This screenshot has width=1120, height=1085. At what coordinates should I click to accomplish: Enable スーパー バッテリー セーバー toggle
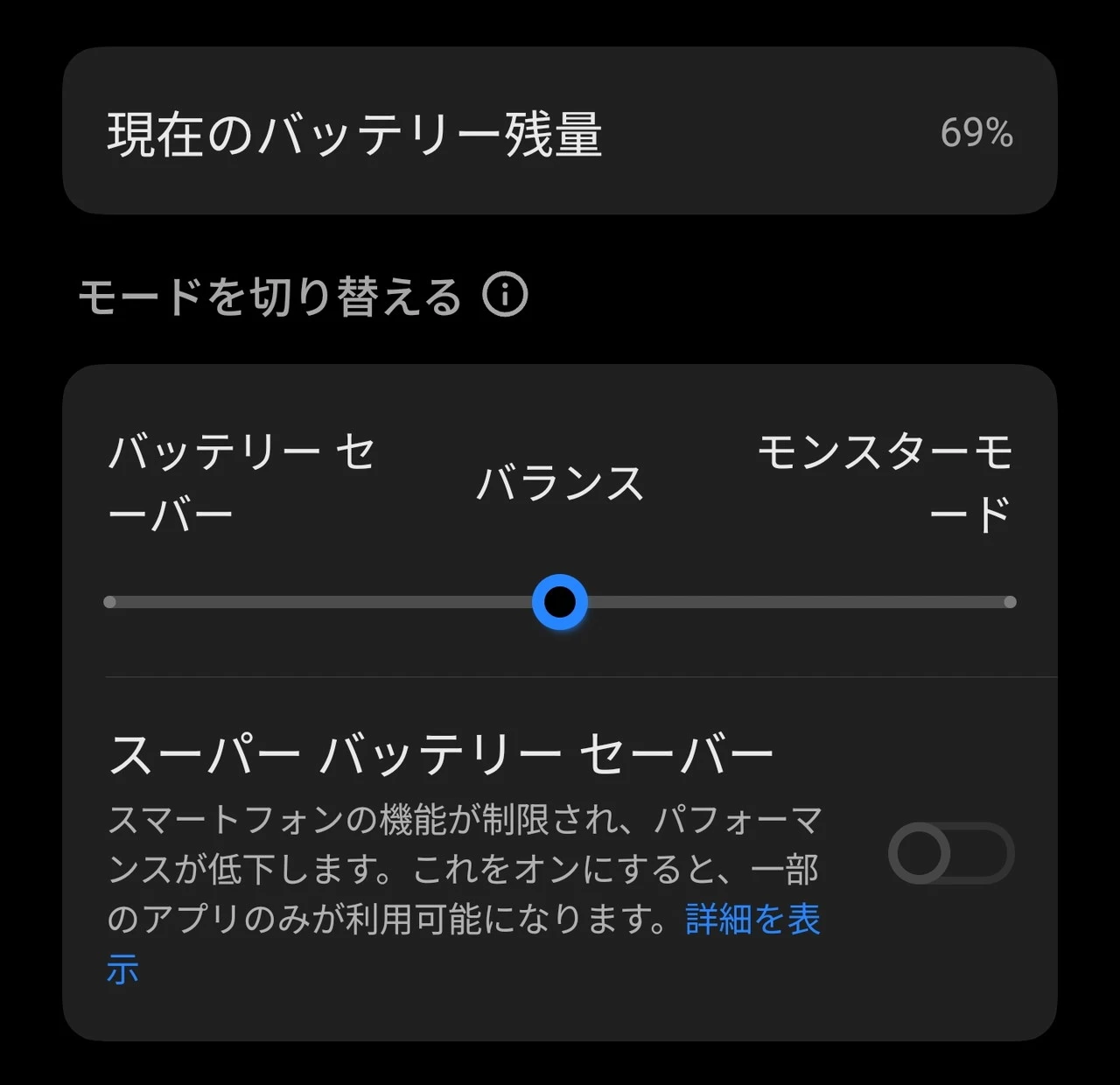pyautogui.click(x=950, y=852)
